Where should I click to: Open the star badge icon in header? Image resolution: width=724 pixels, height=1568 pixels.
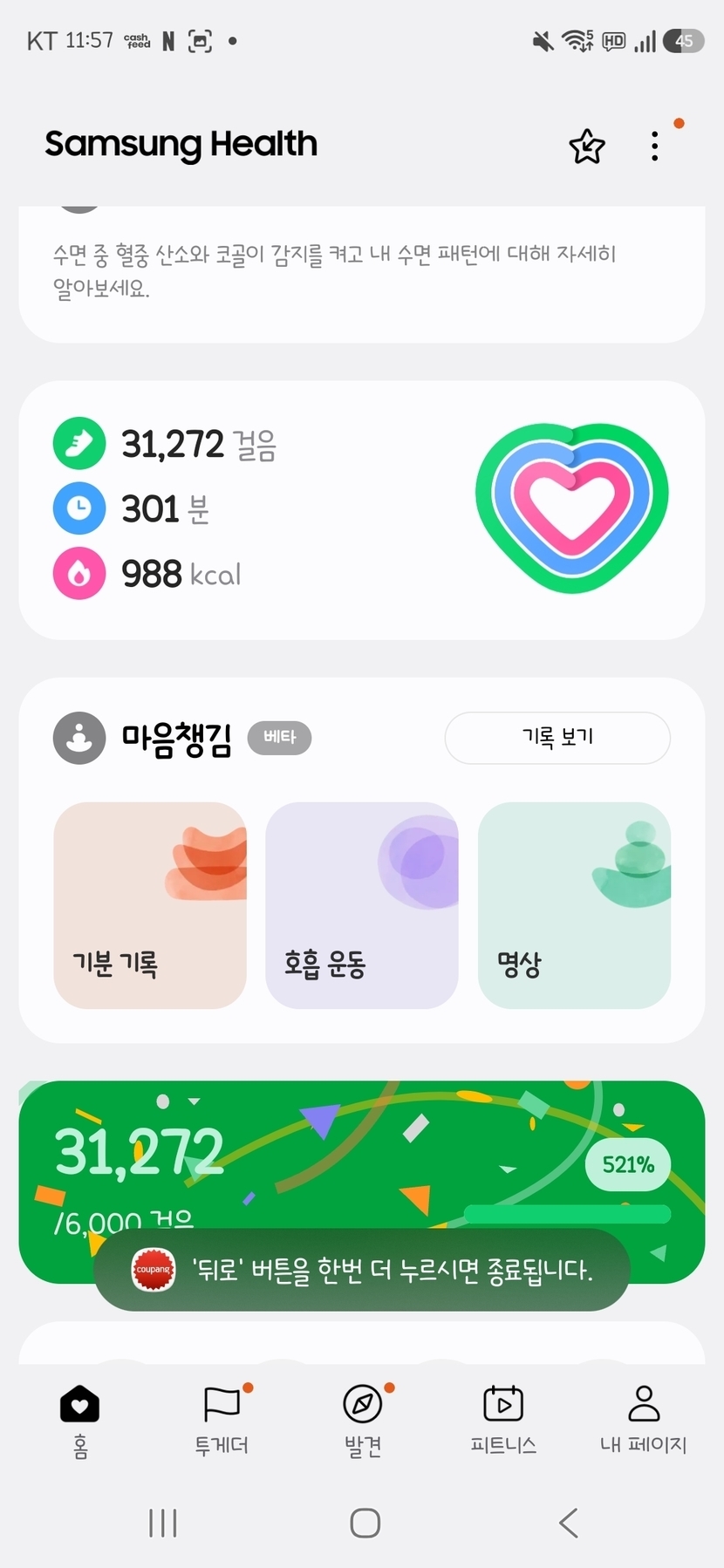(x=587, y=147)
